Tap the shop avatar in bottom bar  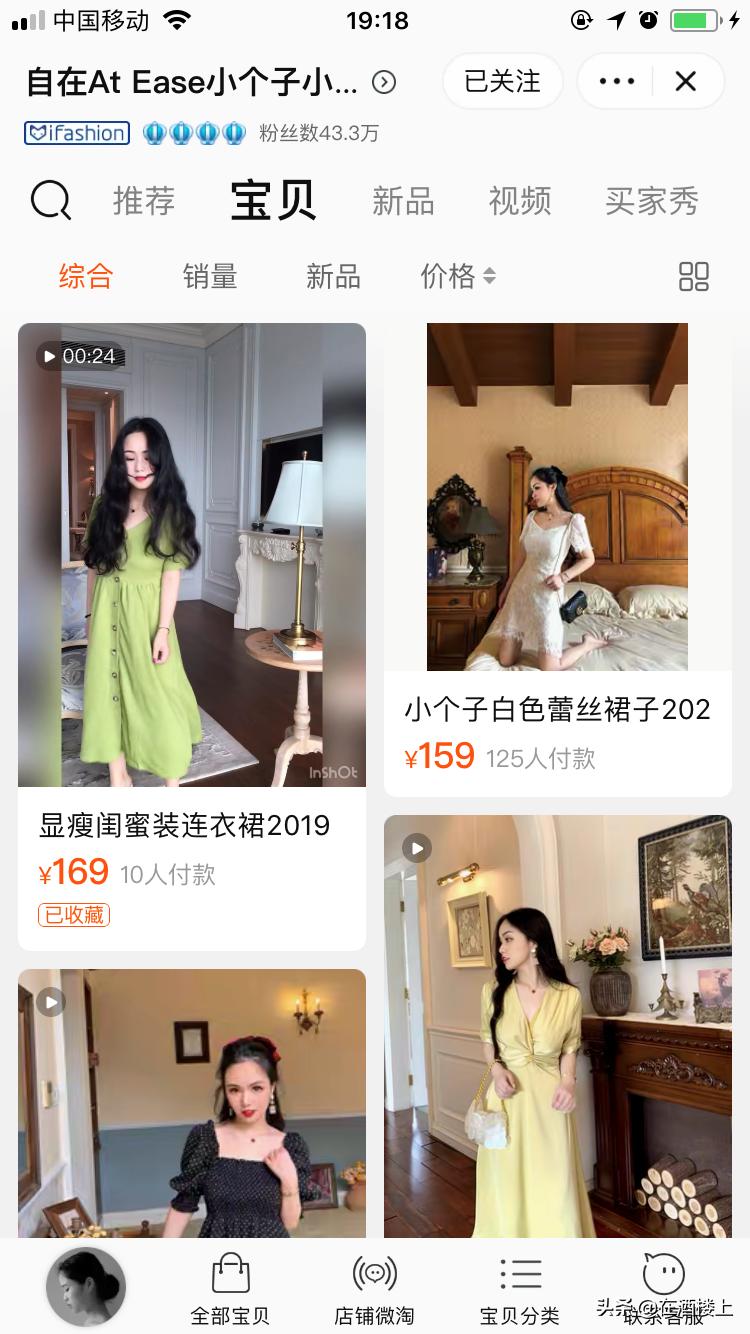click(85, 1287)
